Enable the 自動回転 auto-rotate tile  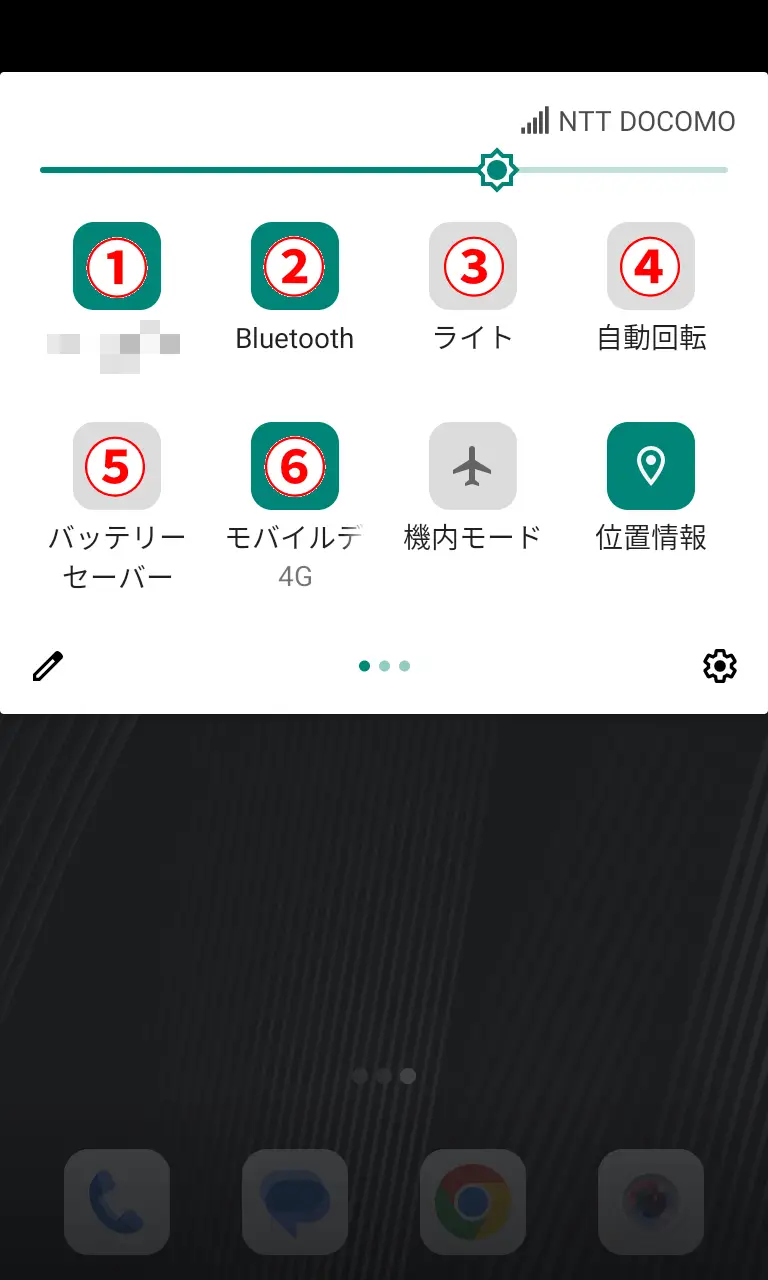coord(651,266)
